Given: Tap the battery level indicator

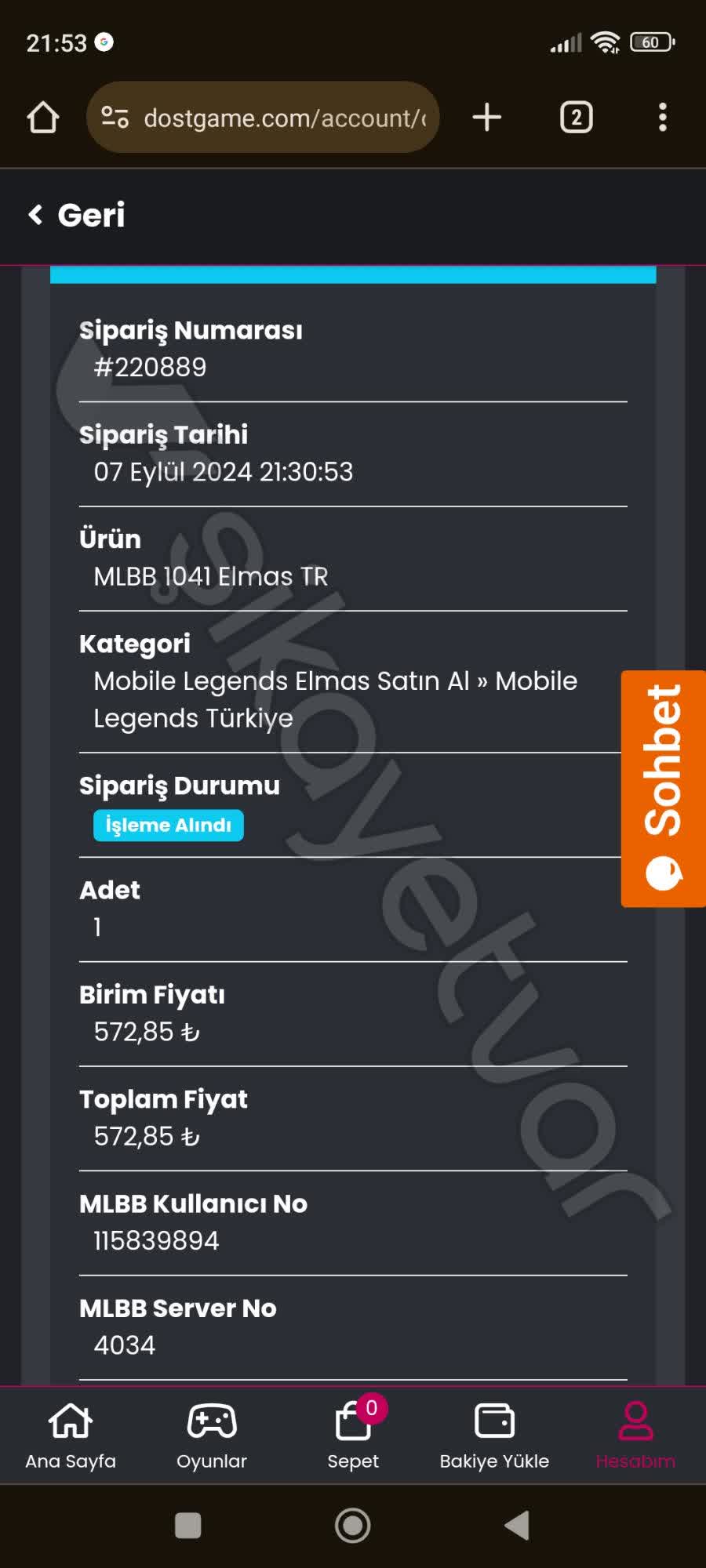Looking at the screenshot, I should pos(650,42).
